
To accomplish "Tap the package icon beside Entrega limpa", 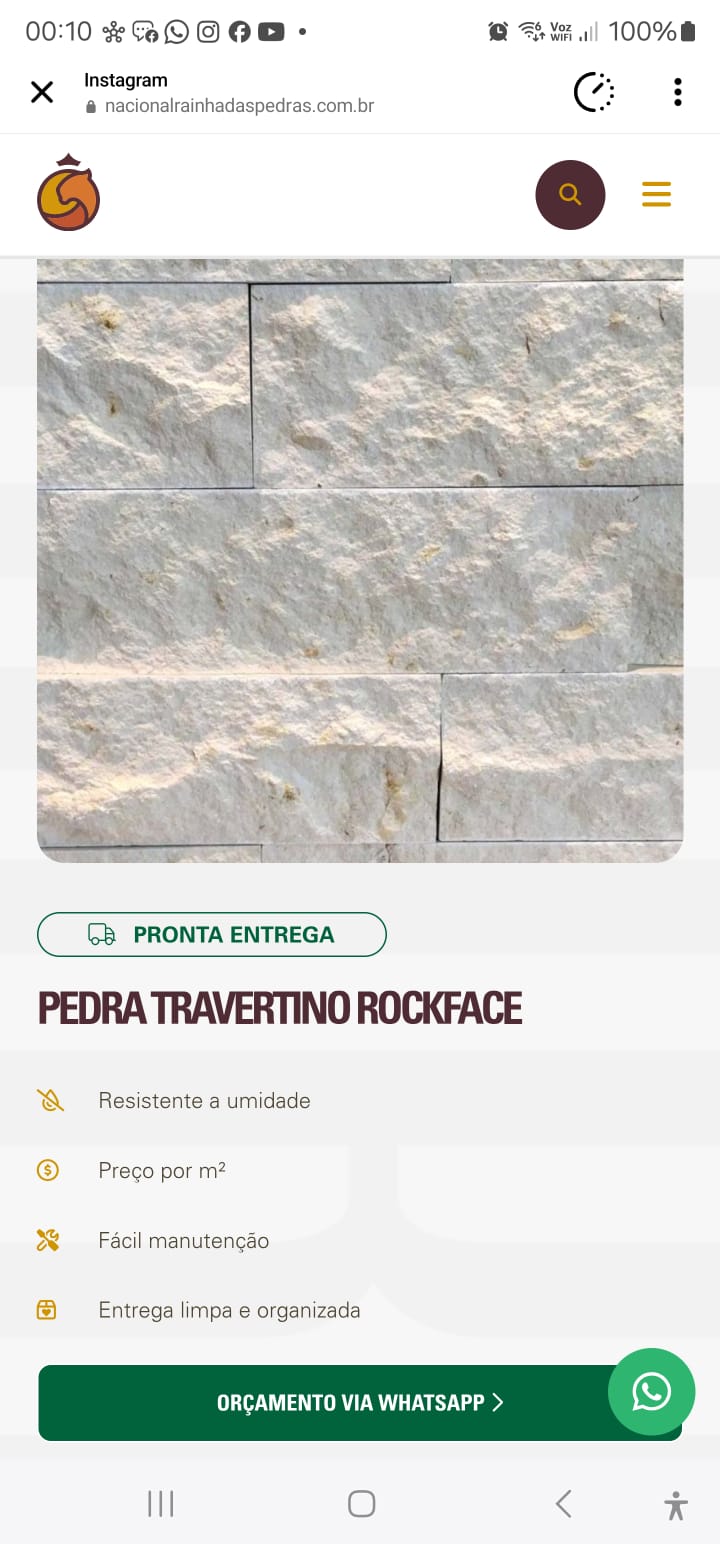I will point(47,1309).
